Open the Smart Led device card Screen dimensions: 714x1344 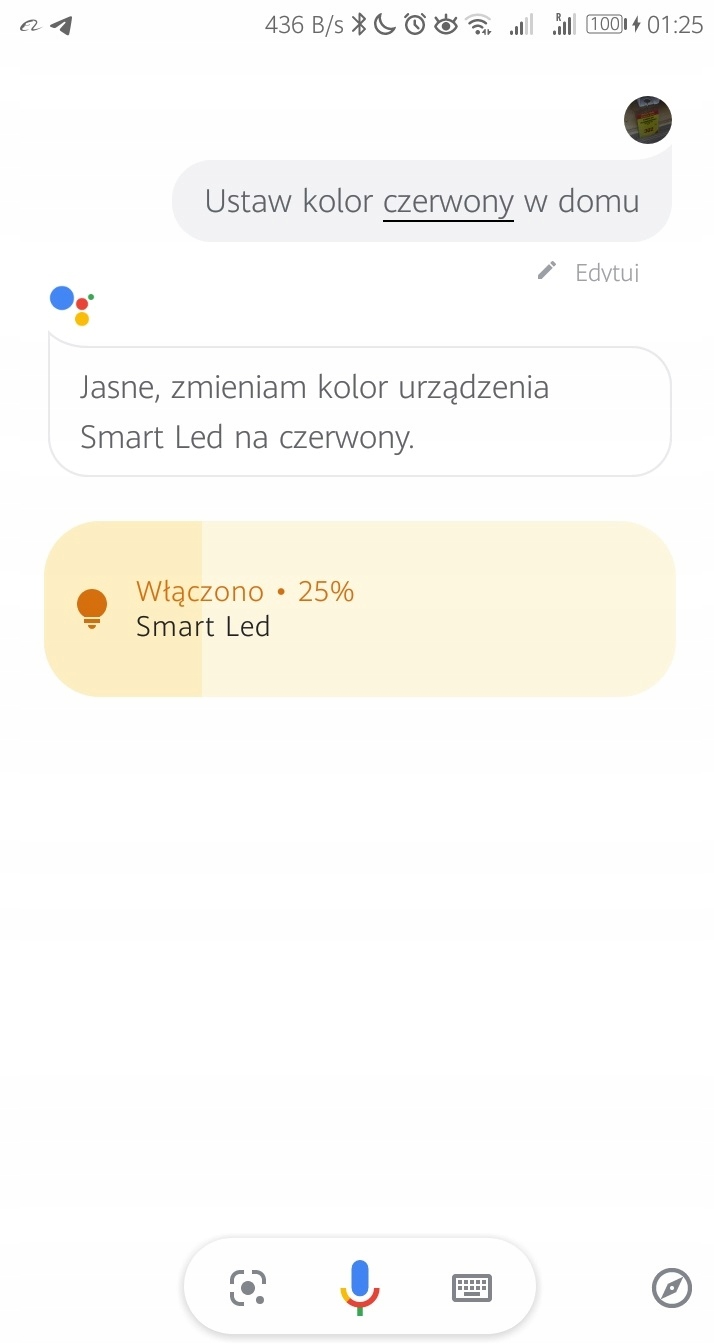click(360, 608)
